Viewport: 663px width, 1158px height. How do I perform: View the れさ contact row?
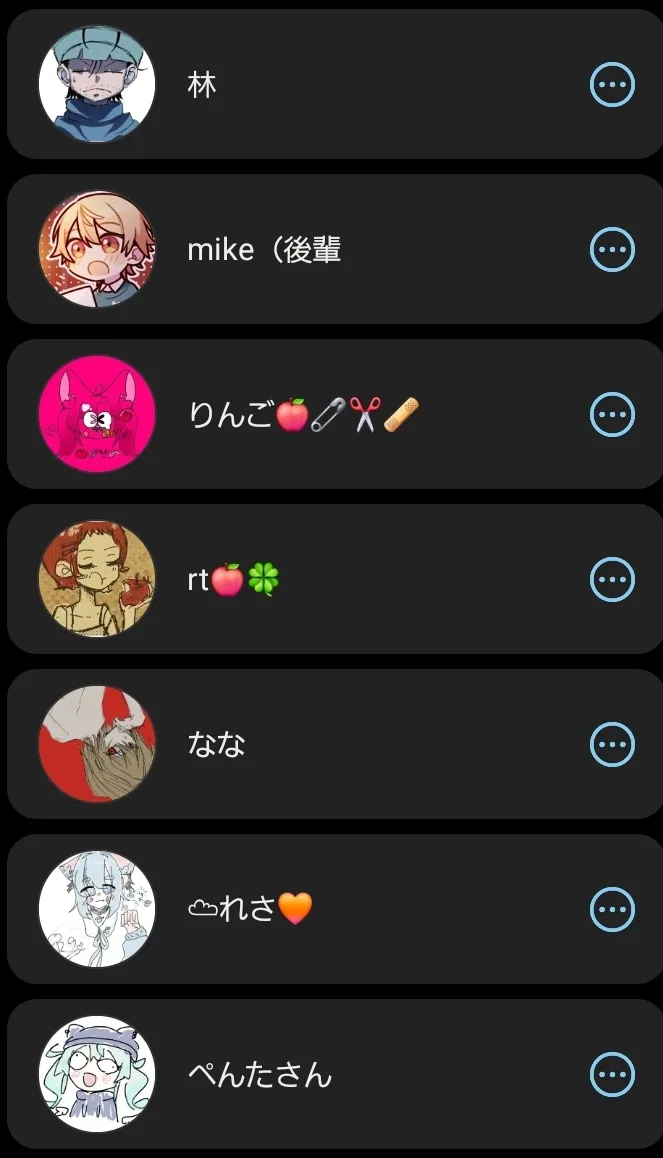coord(300,909)
